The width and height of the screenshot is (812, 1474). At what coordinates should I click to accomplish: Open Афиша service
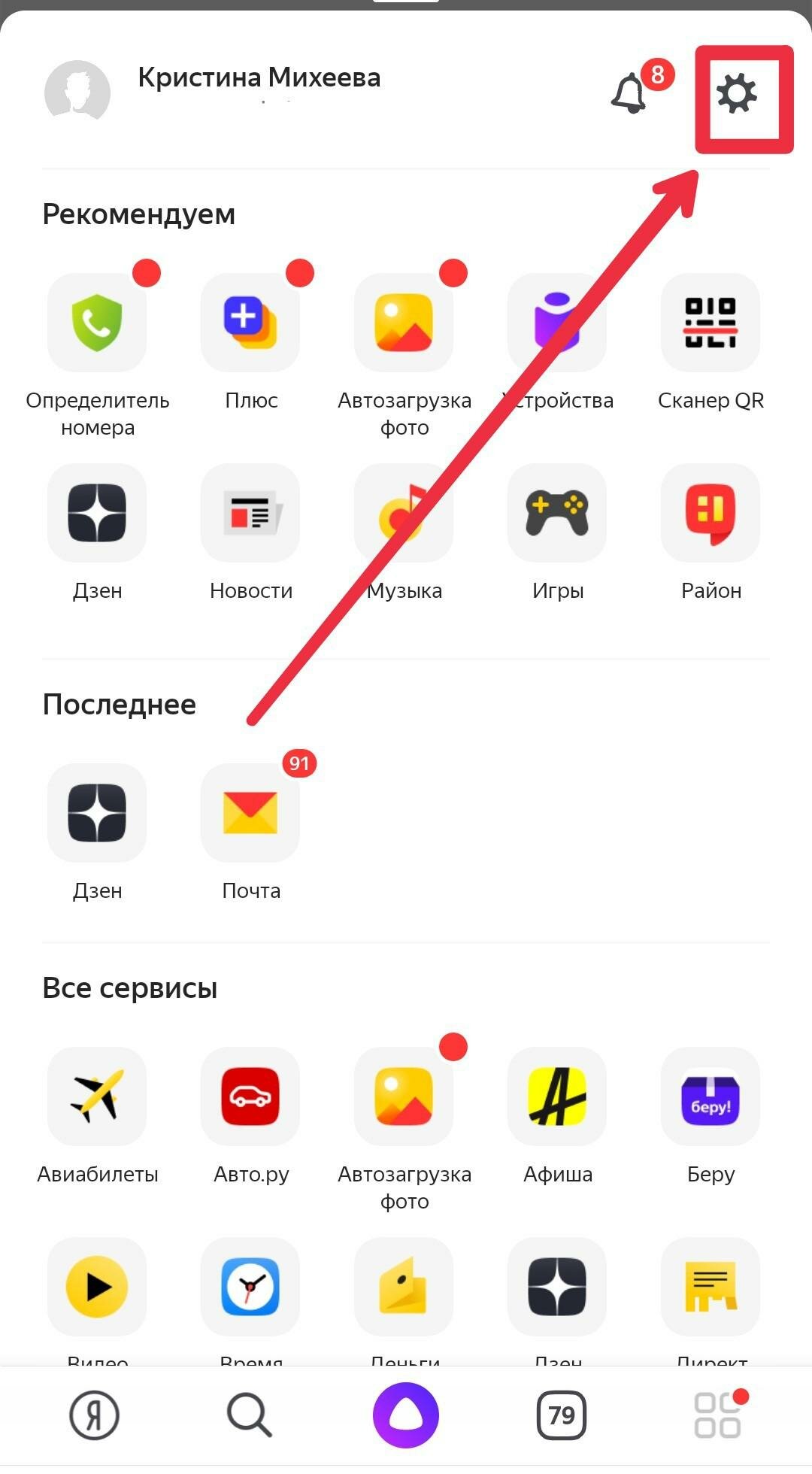click(x=557, y=1096)
